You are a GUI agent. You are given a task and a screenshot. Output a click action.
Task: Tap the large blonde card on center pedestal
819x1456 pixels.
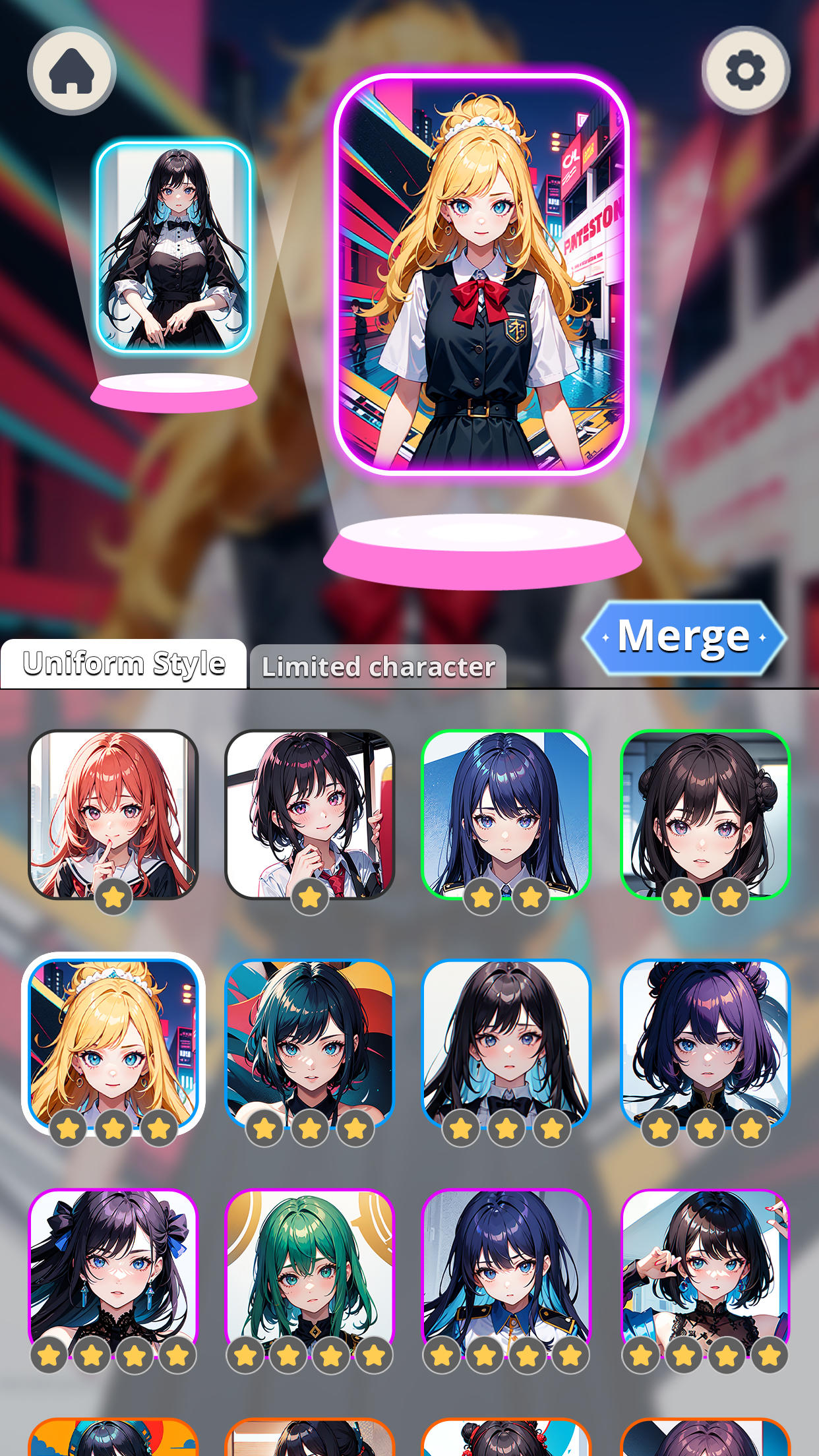(x=481, y=274)
